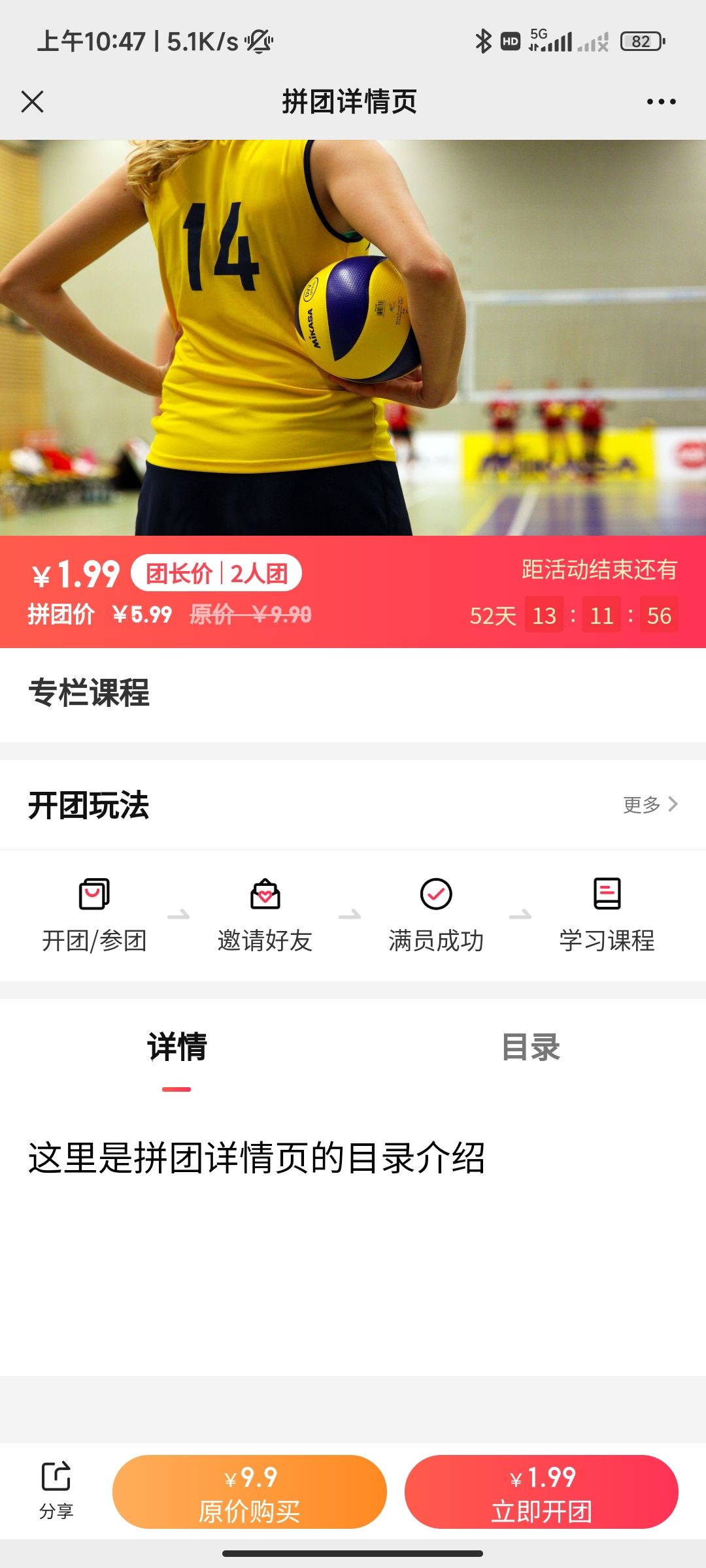Open 更多 for 开团玩法 rules
The width and height of the screenshot is (706, 1568).
tap(650, 804)
